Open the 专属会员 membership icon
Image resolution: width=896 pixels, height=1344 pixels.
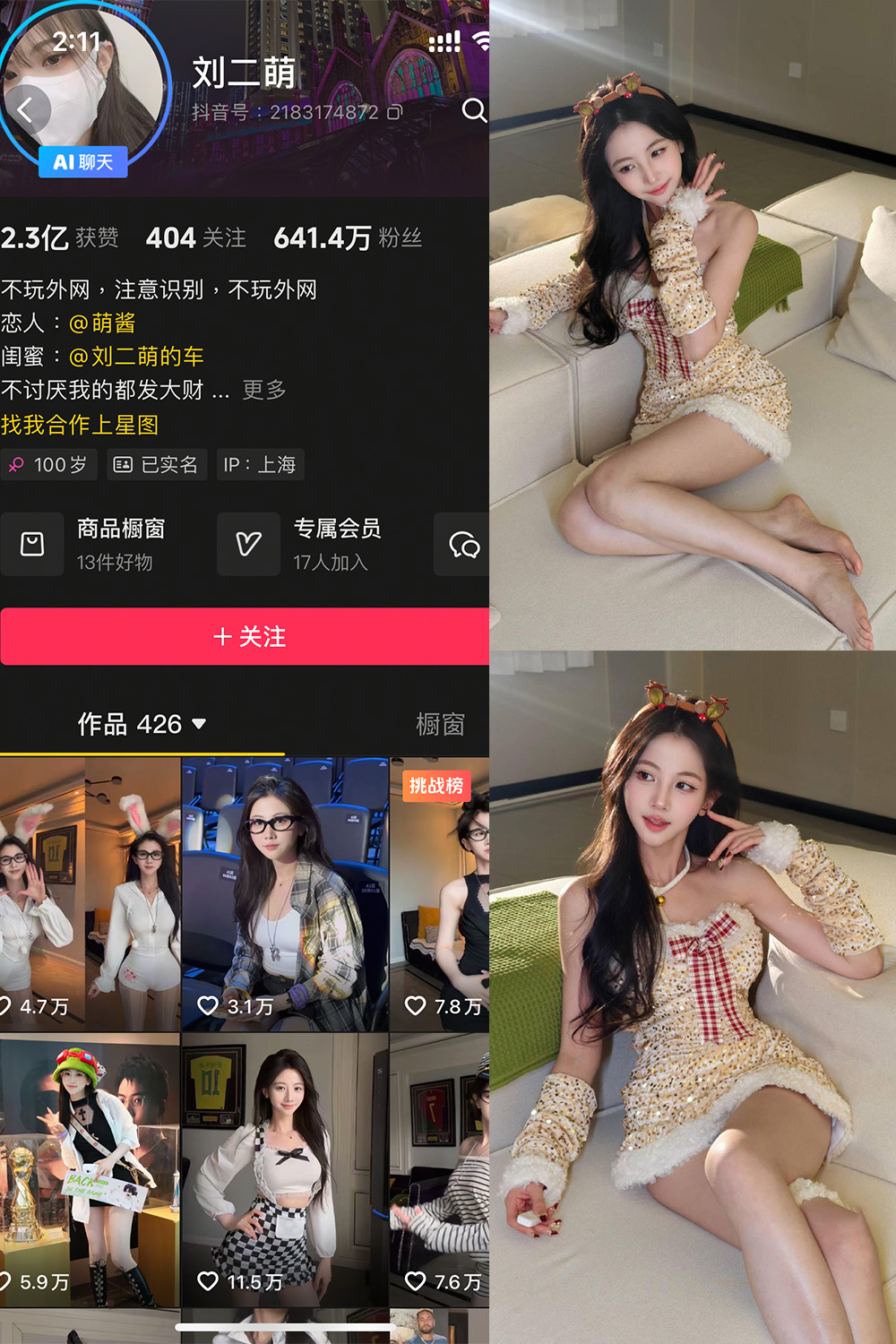click(x=248, y=544)
